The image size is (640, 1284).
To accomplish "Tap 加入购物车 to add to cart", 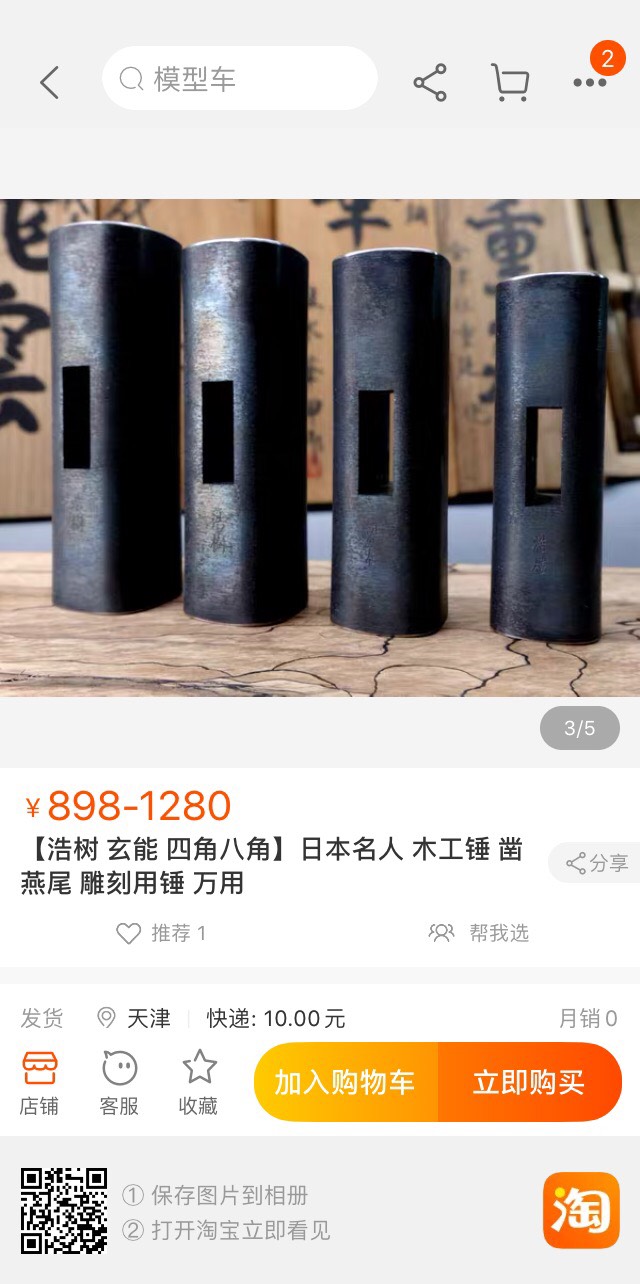I will 346,1082.
